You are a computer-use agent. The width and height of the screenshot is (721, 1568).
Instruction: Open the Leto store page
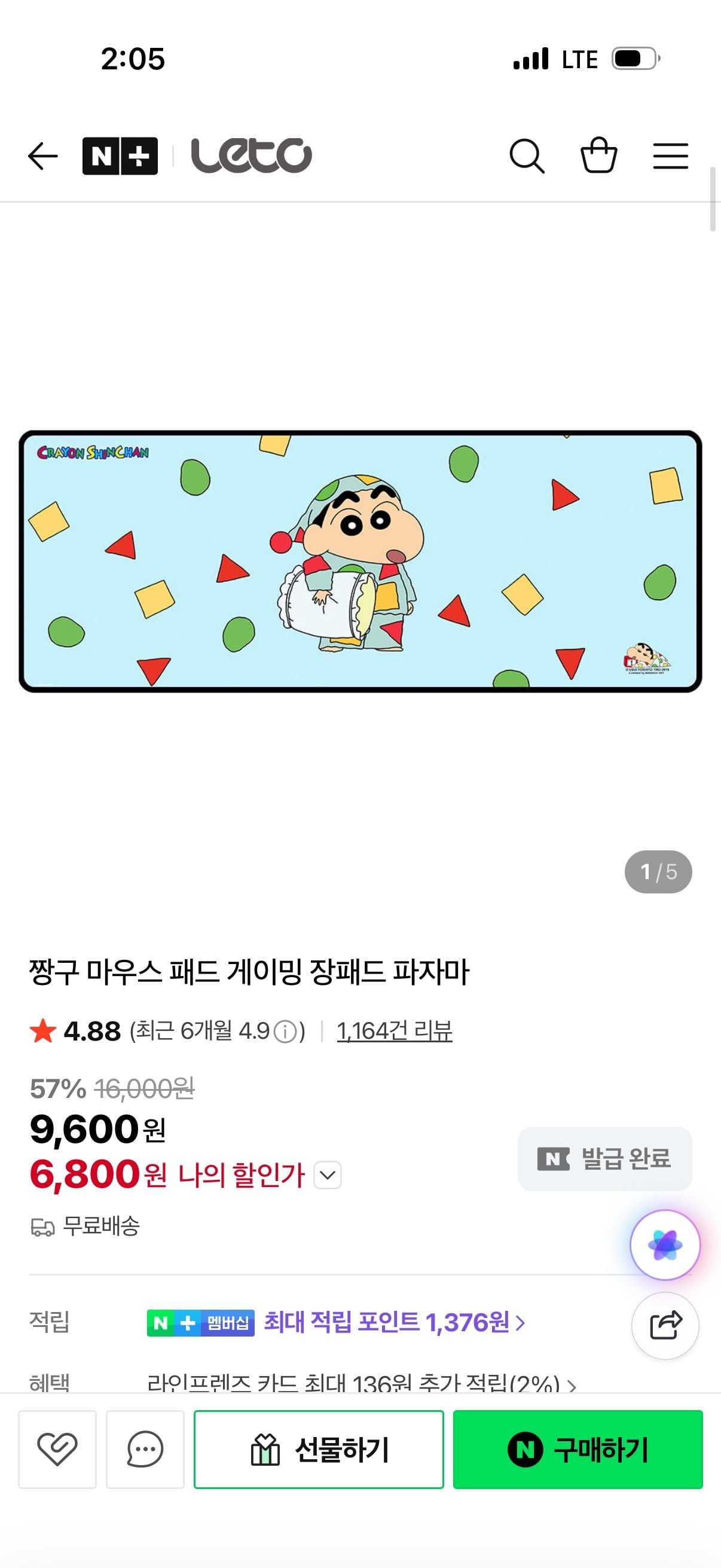click(x=250, y=156)
